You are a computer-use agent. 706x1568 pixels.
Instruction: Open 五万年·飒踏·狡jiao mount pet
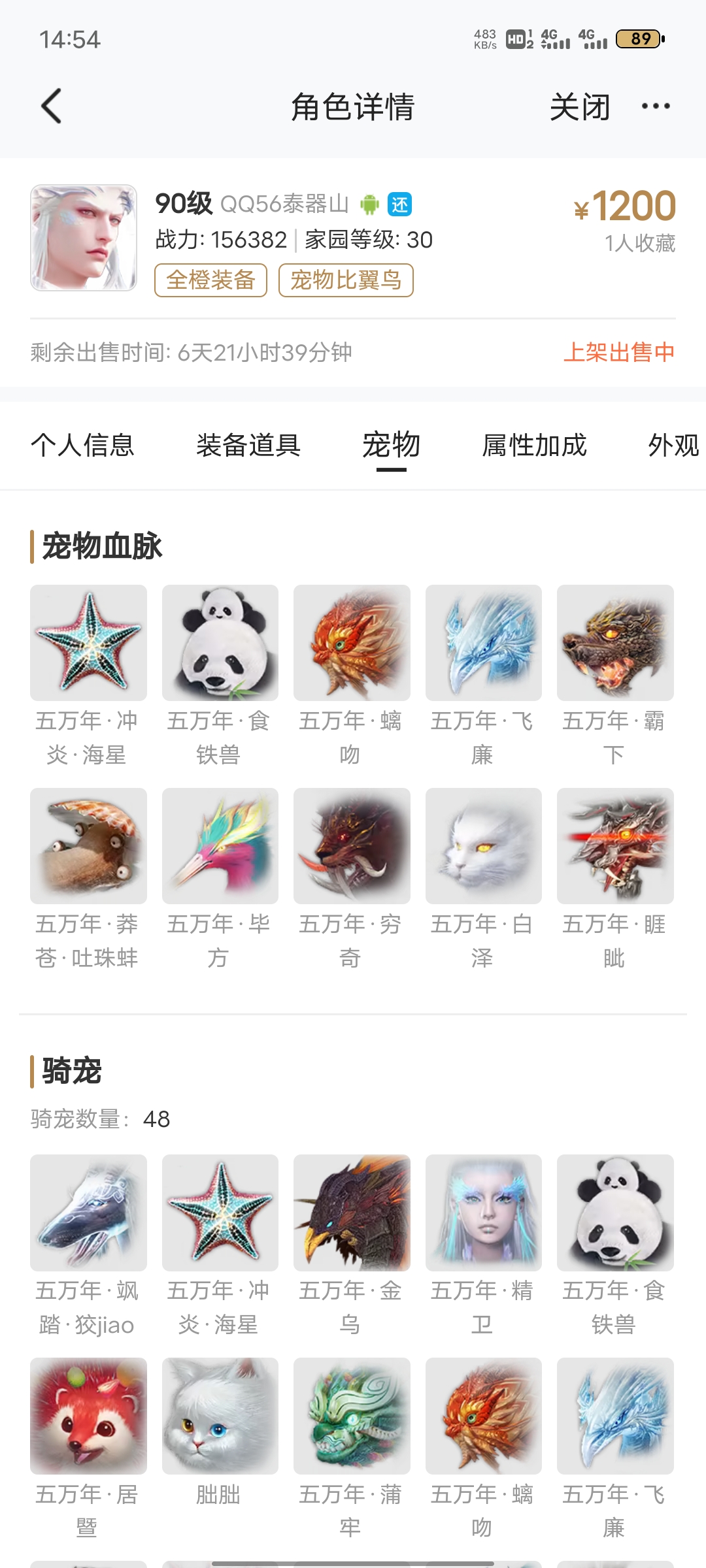pyautogui.click(x=88, y=1213)
